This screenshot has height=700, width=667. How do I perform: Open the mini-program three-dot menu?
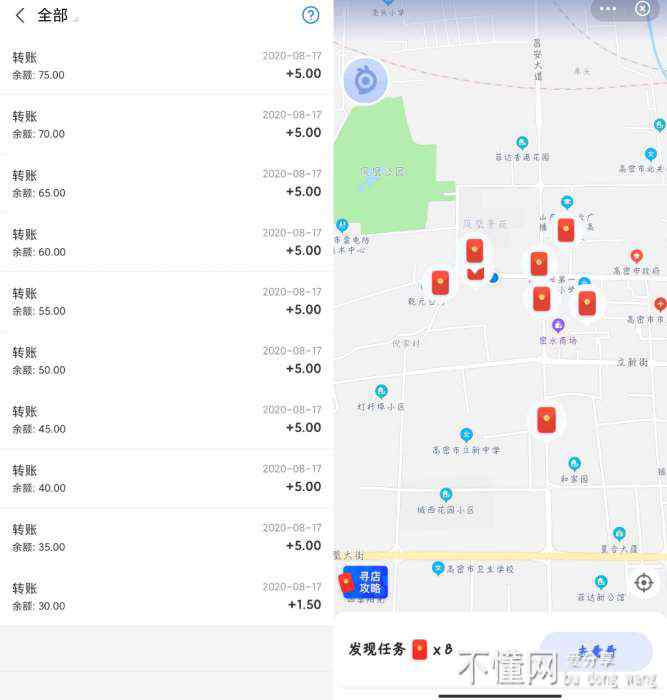pyautogui.click(x=608, y=9)
